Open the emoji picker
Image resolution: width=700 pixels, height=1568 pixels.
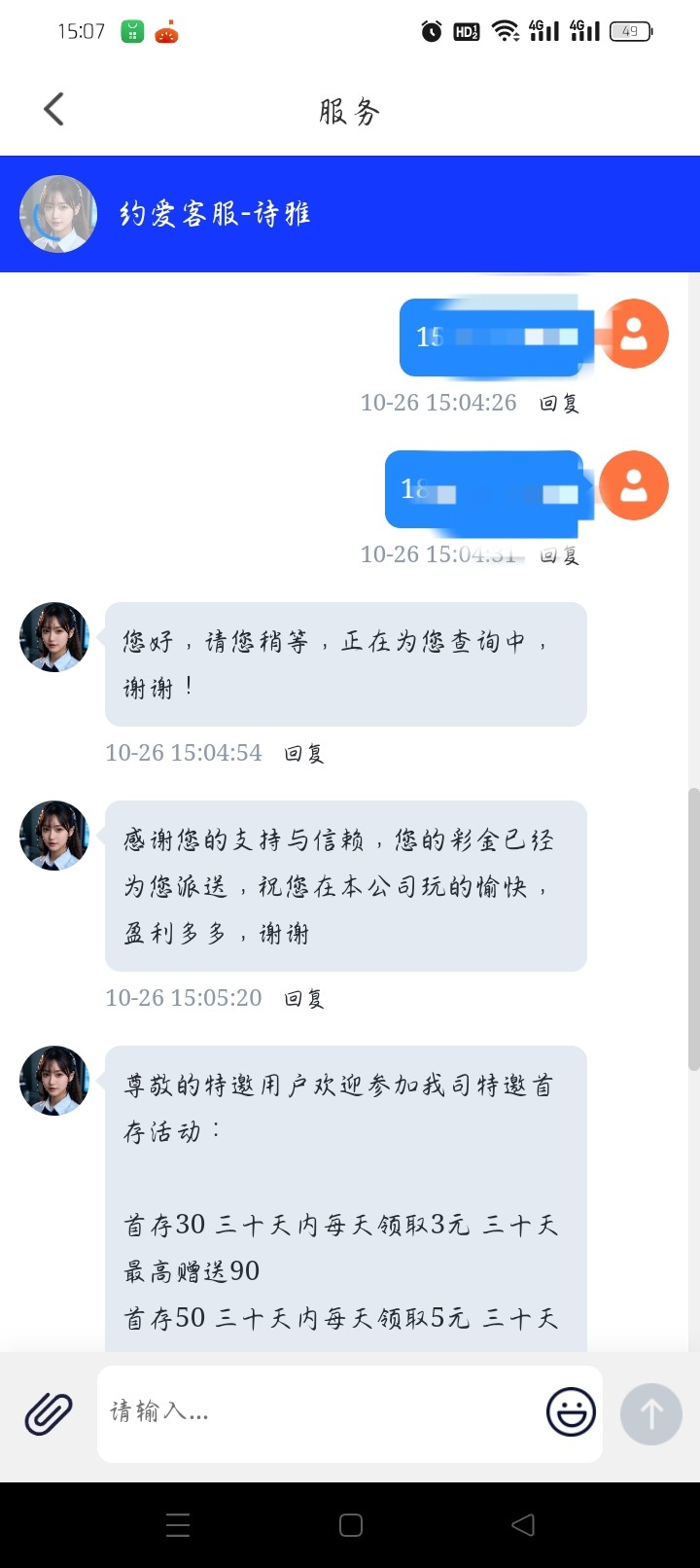click(571, 1412)
